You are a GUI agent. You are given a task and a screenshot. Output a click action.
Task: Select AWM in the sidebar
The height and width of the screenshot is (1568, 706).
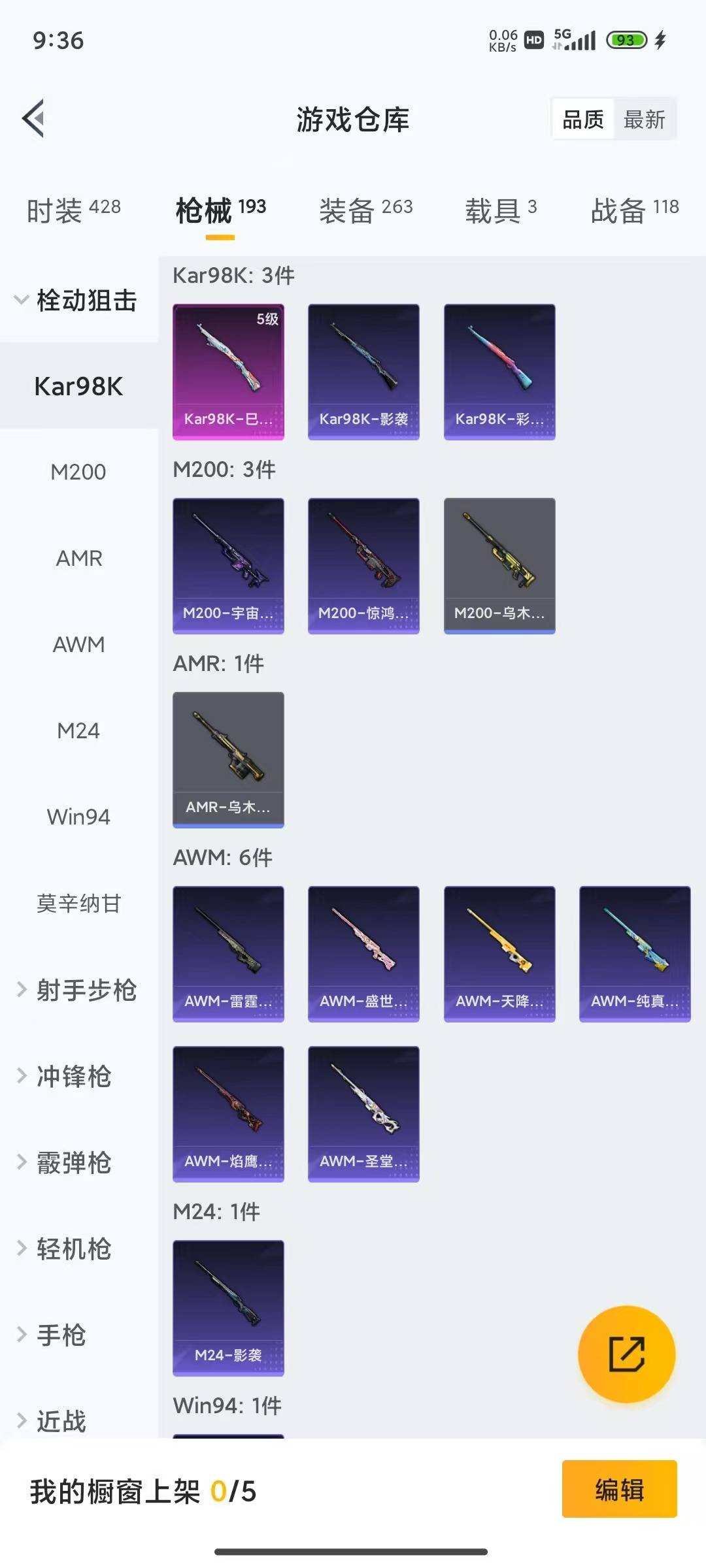(x=78, y=645)
